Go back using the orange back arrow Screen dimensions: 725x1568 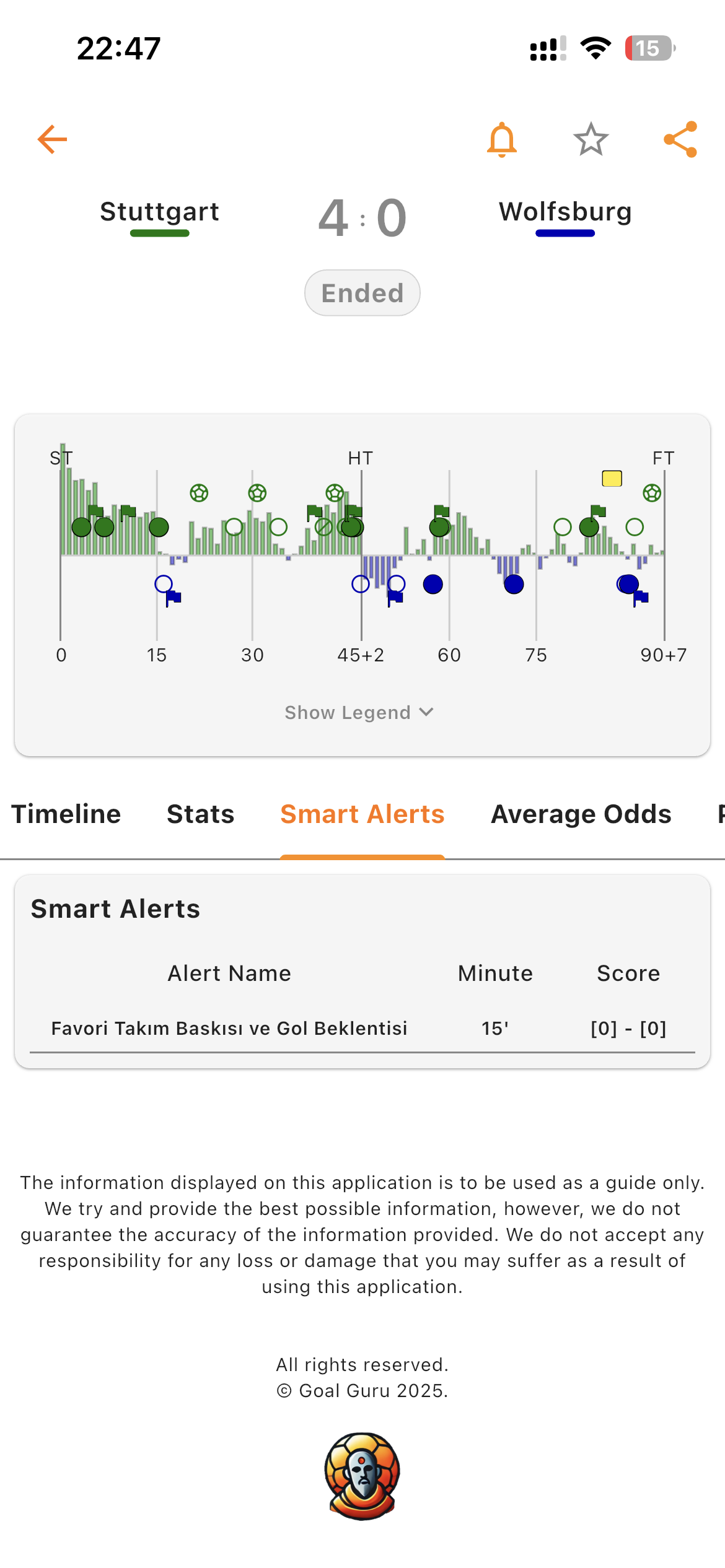52,139
